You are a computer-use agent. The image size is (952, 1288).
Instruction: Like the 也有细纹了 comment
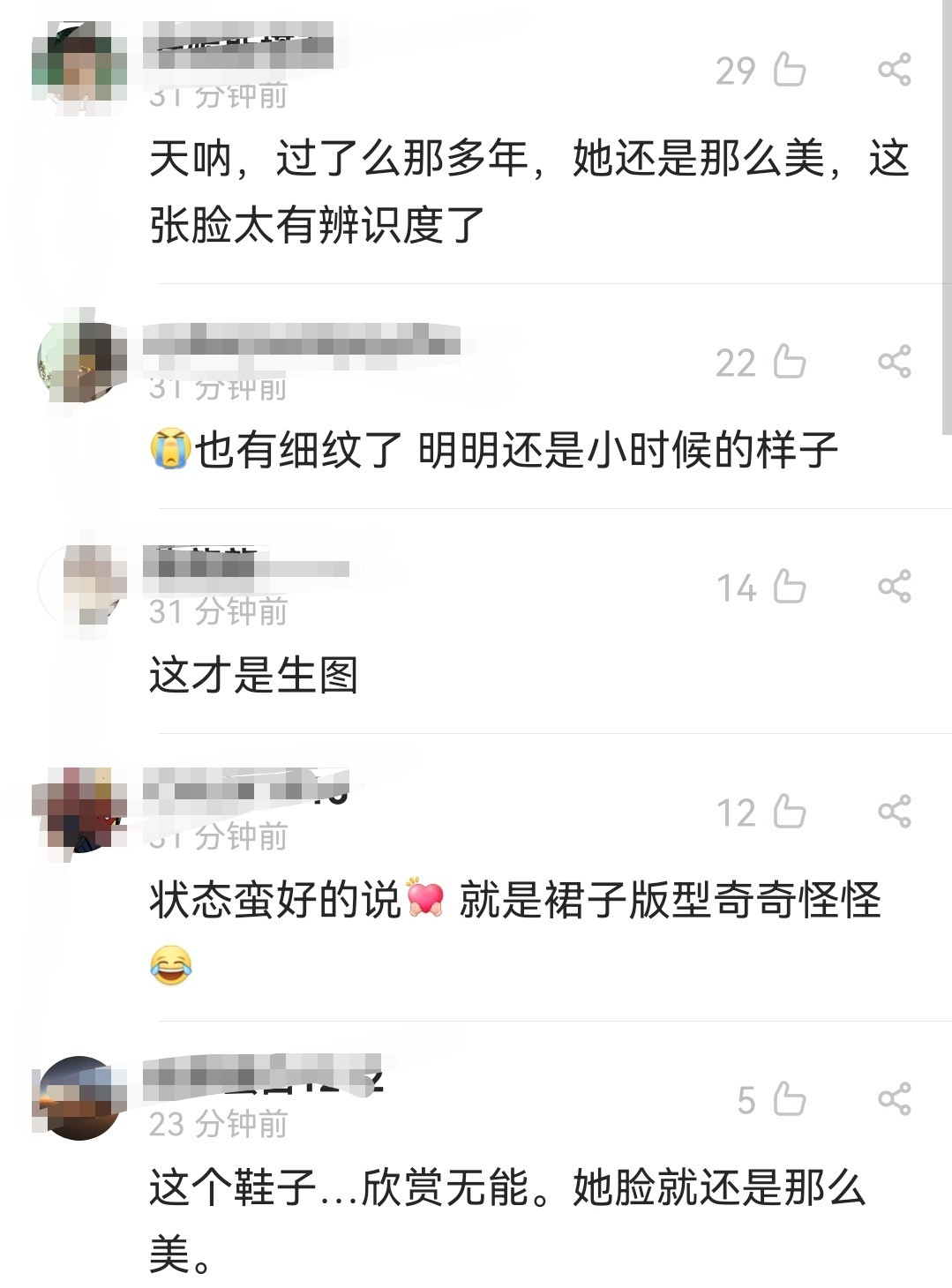[x=789, y=362]
